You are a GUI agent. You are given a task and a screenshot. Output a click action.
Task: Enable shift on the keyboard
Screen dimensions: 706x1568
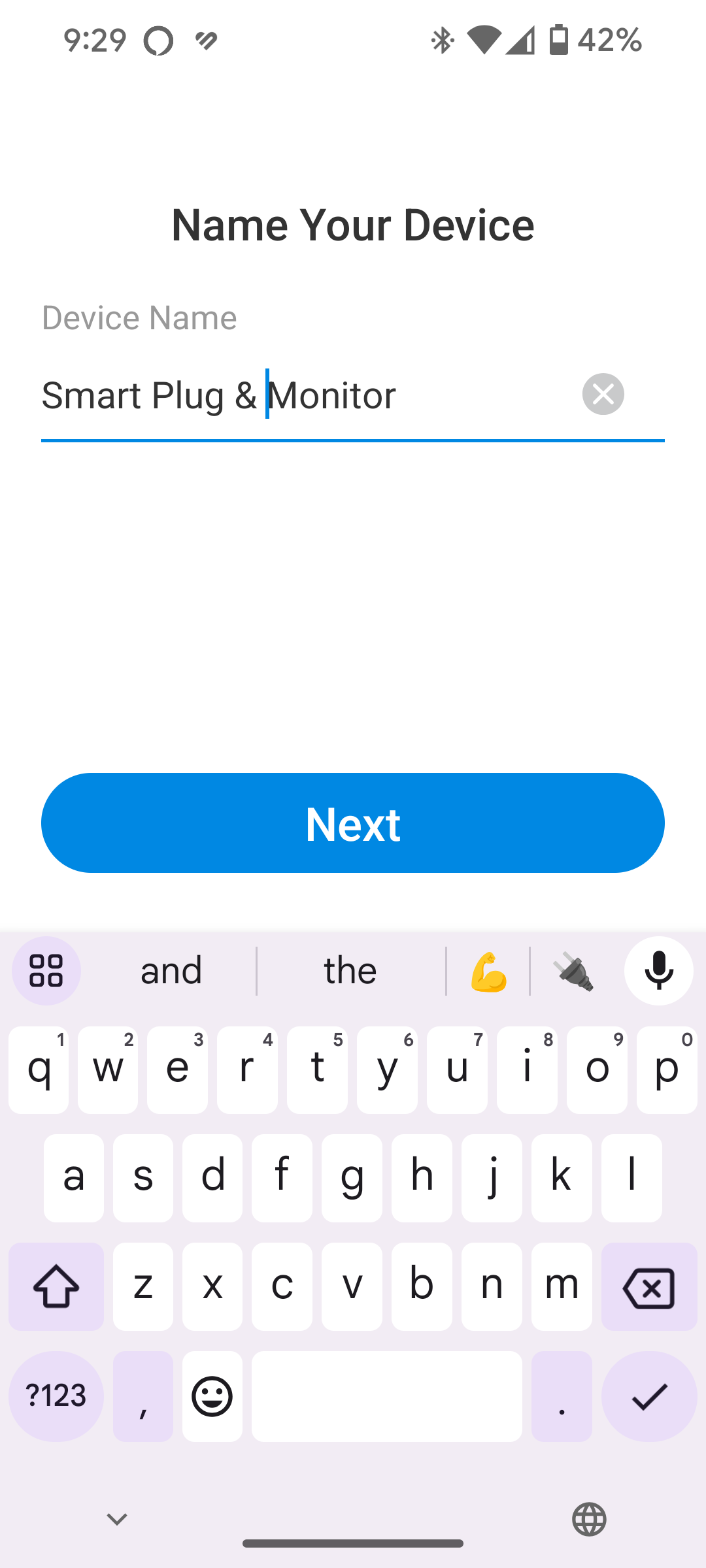56,1286
